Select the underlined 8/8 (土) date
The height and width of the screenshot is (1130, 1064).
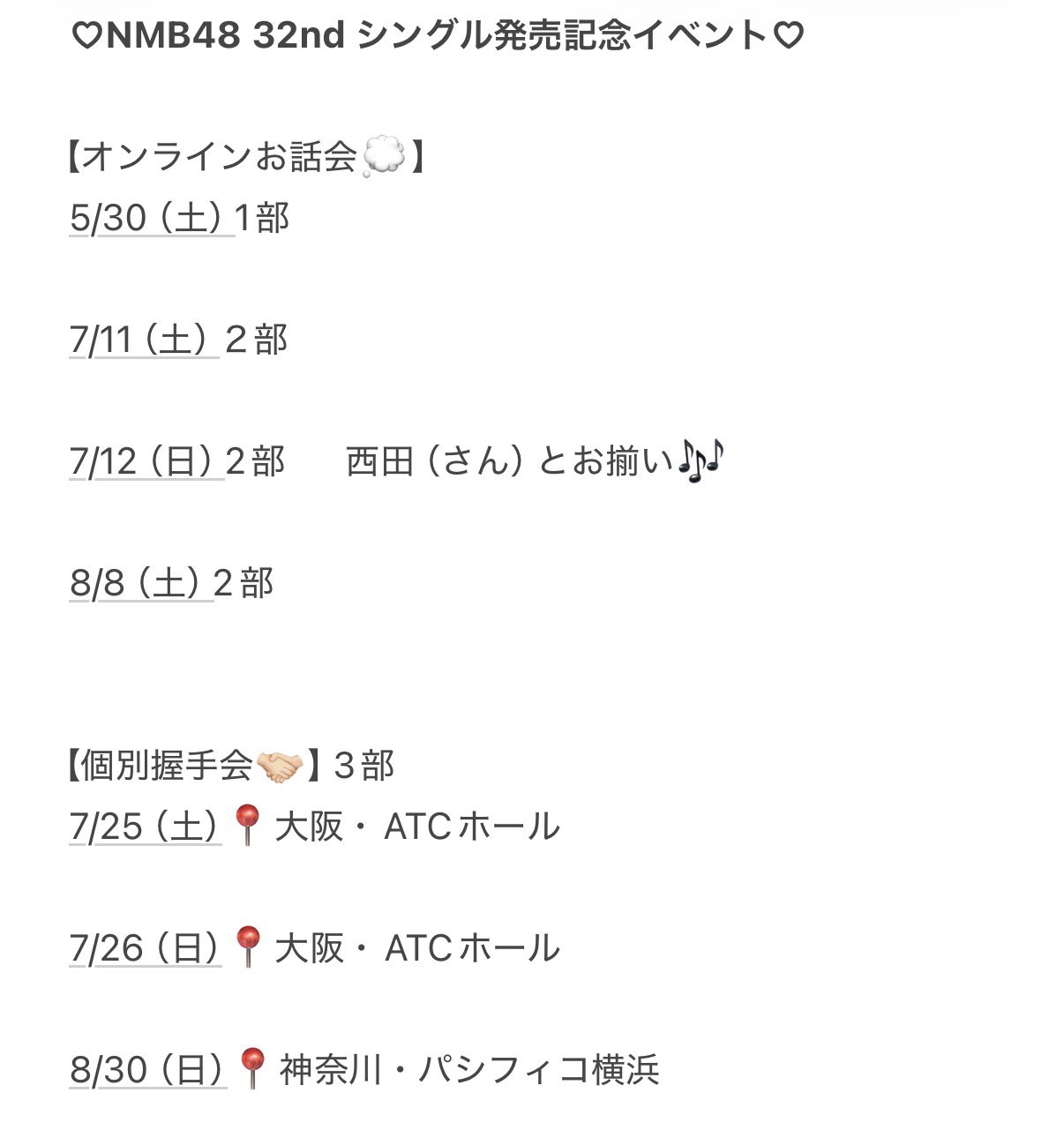[x=140, y=584]
